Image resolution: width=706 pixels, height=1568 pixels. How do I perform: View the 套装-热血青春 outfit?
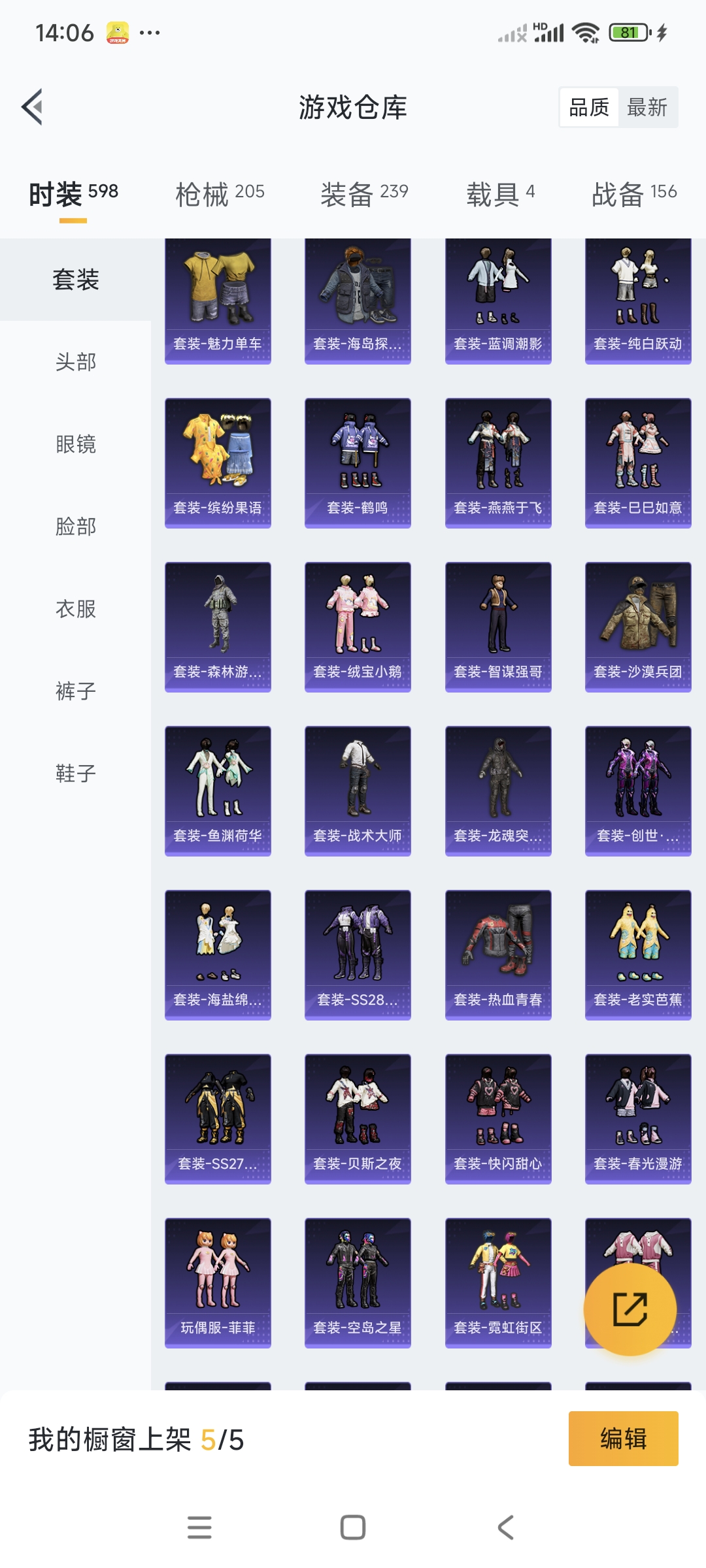pyautogui.click(x=498, y=955)
